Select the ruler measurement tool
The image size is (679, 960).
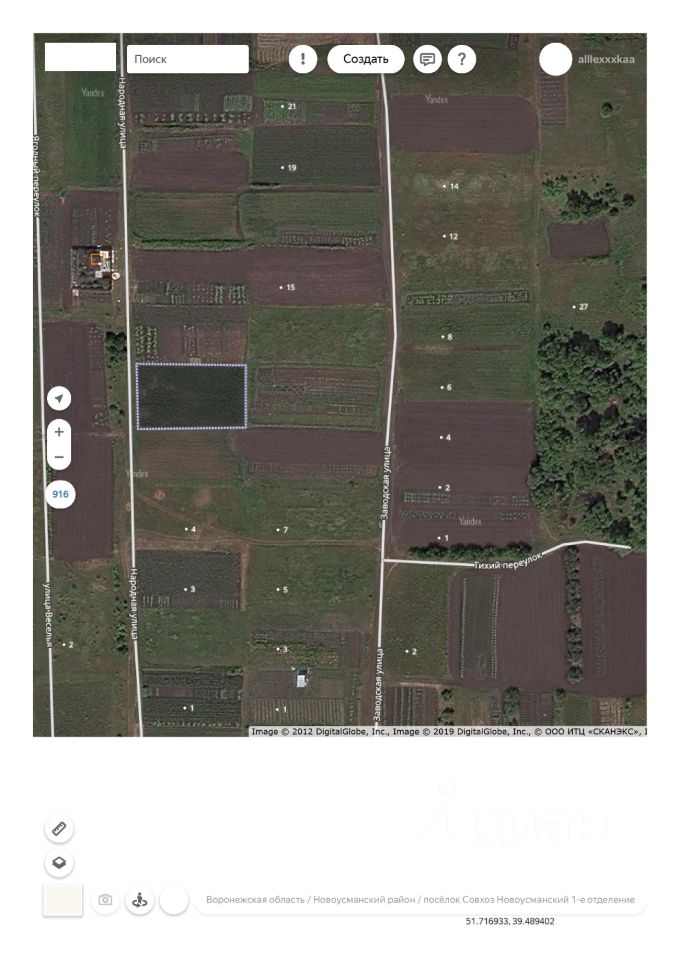click(x=59, y=829)
